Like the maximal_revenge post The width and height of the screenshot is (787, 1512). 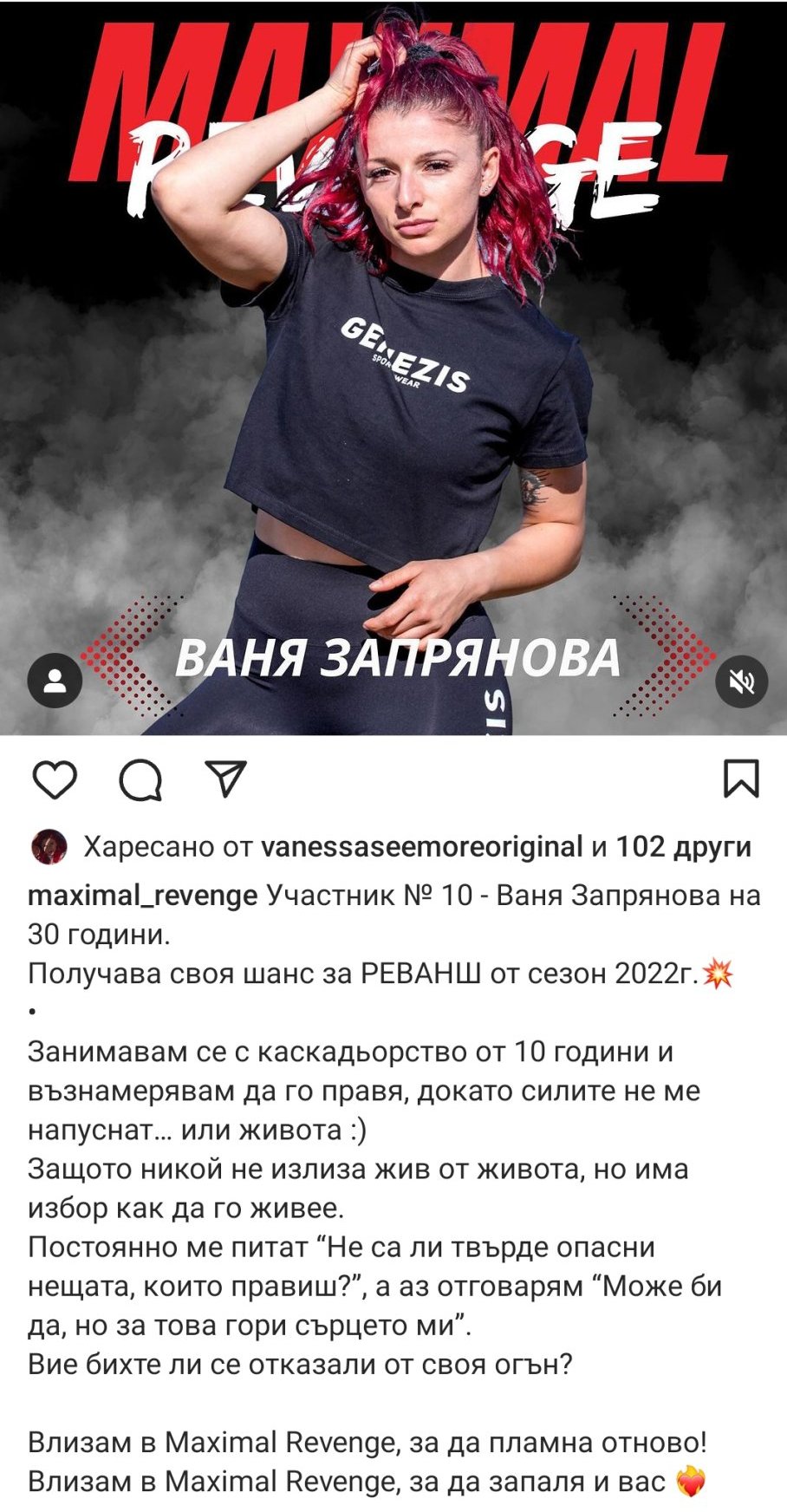point(55,780)
